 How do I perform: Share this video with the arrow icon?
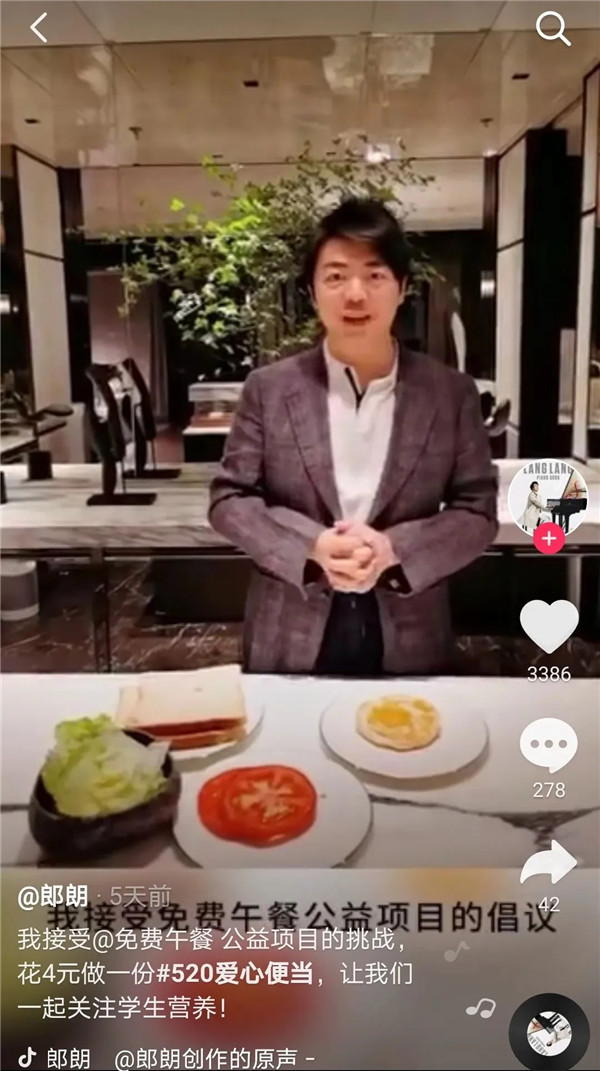(x=549, y=862)
